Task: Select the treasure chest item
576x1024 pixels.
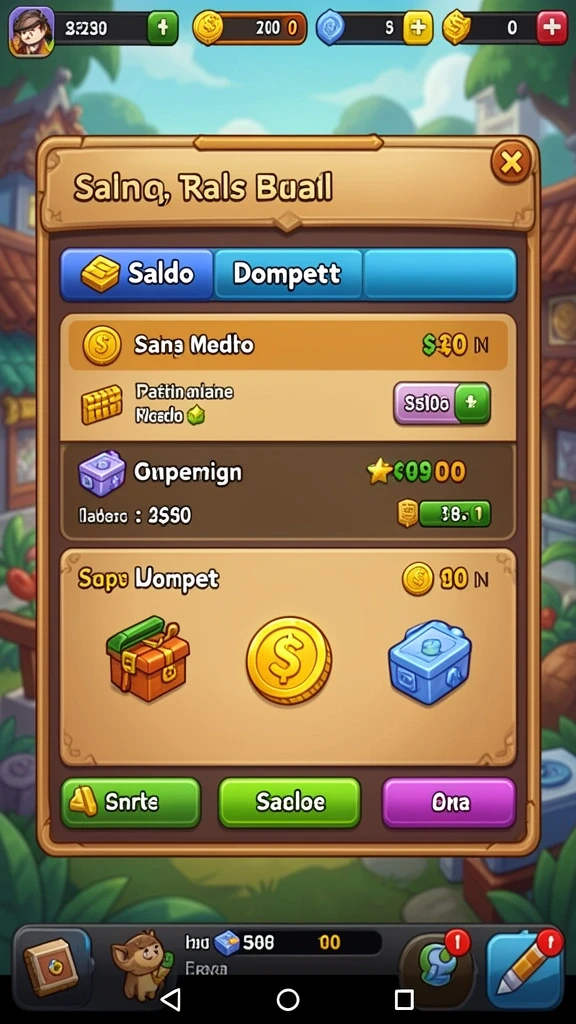Action: tap(148, 662)
